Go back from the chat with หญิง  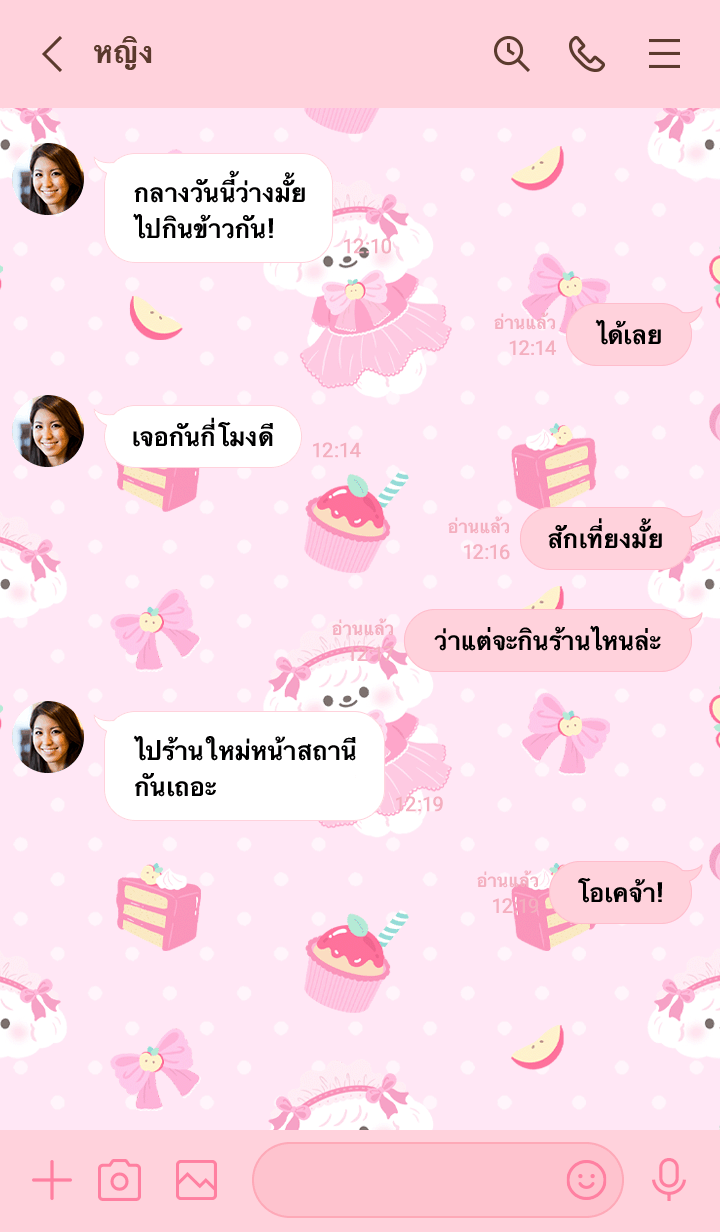click(52, 54)
